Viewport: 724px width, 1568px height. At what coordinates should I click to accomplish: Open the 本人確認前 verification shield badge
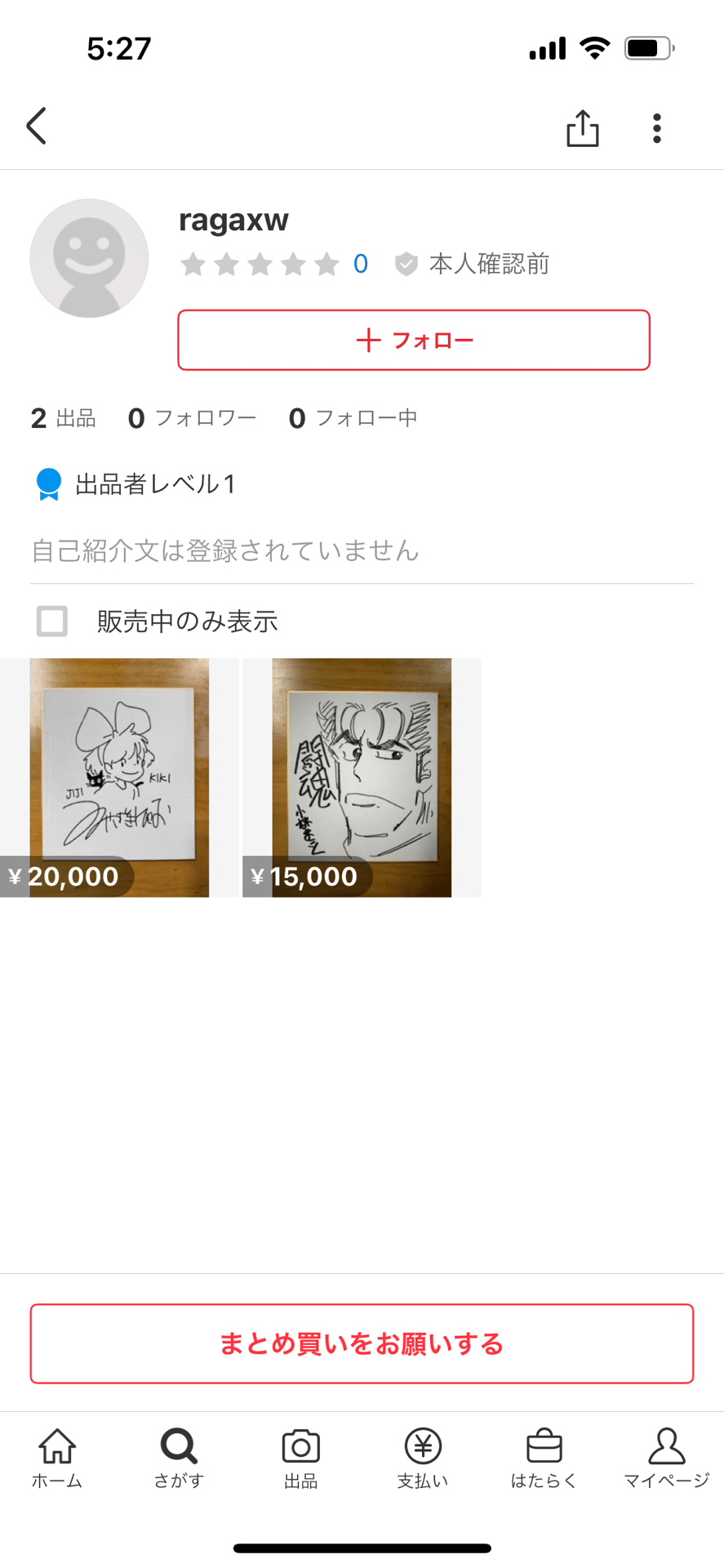406,264
